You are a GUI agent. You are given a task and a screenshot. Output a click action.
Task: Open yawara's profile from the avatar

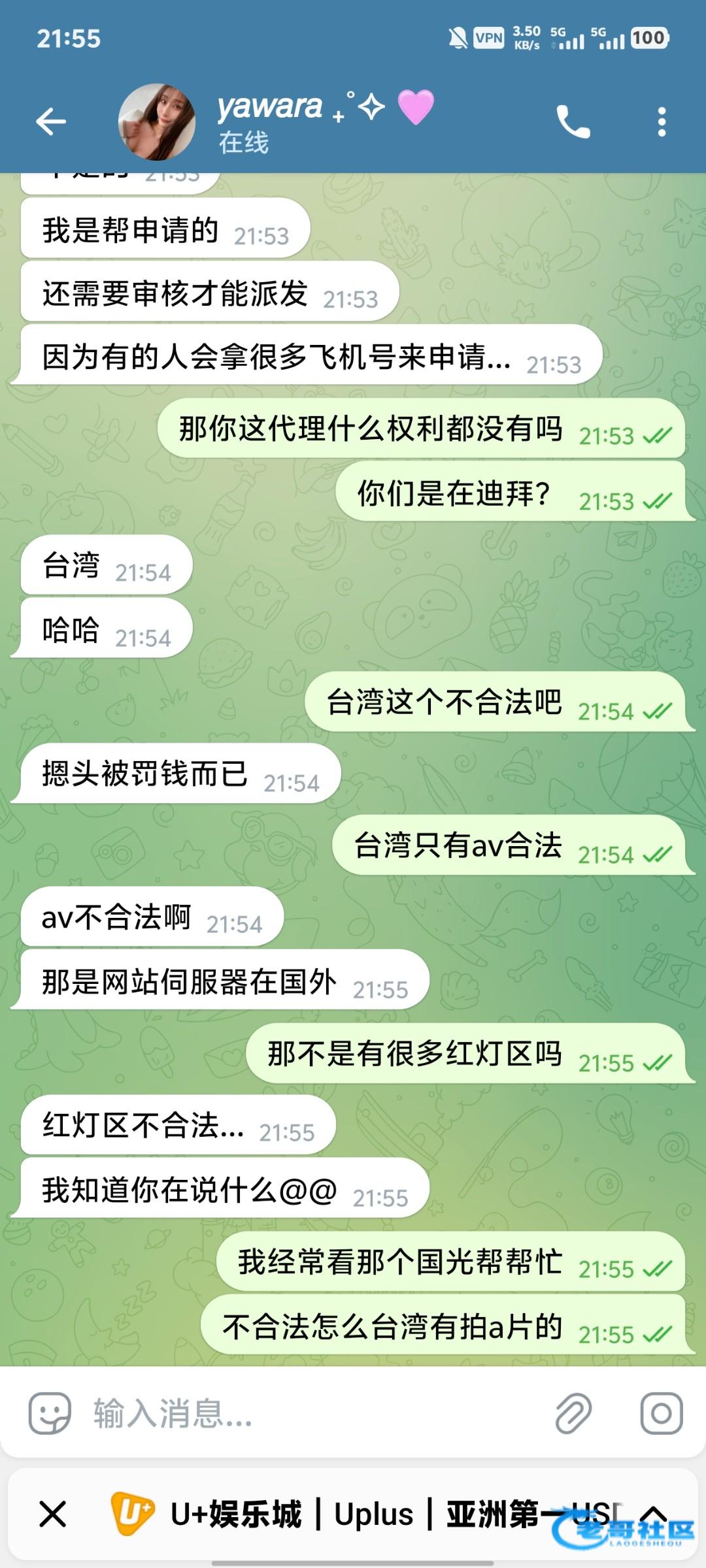click(x=157, y=122)
